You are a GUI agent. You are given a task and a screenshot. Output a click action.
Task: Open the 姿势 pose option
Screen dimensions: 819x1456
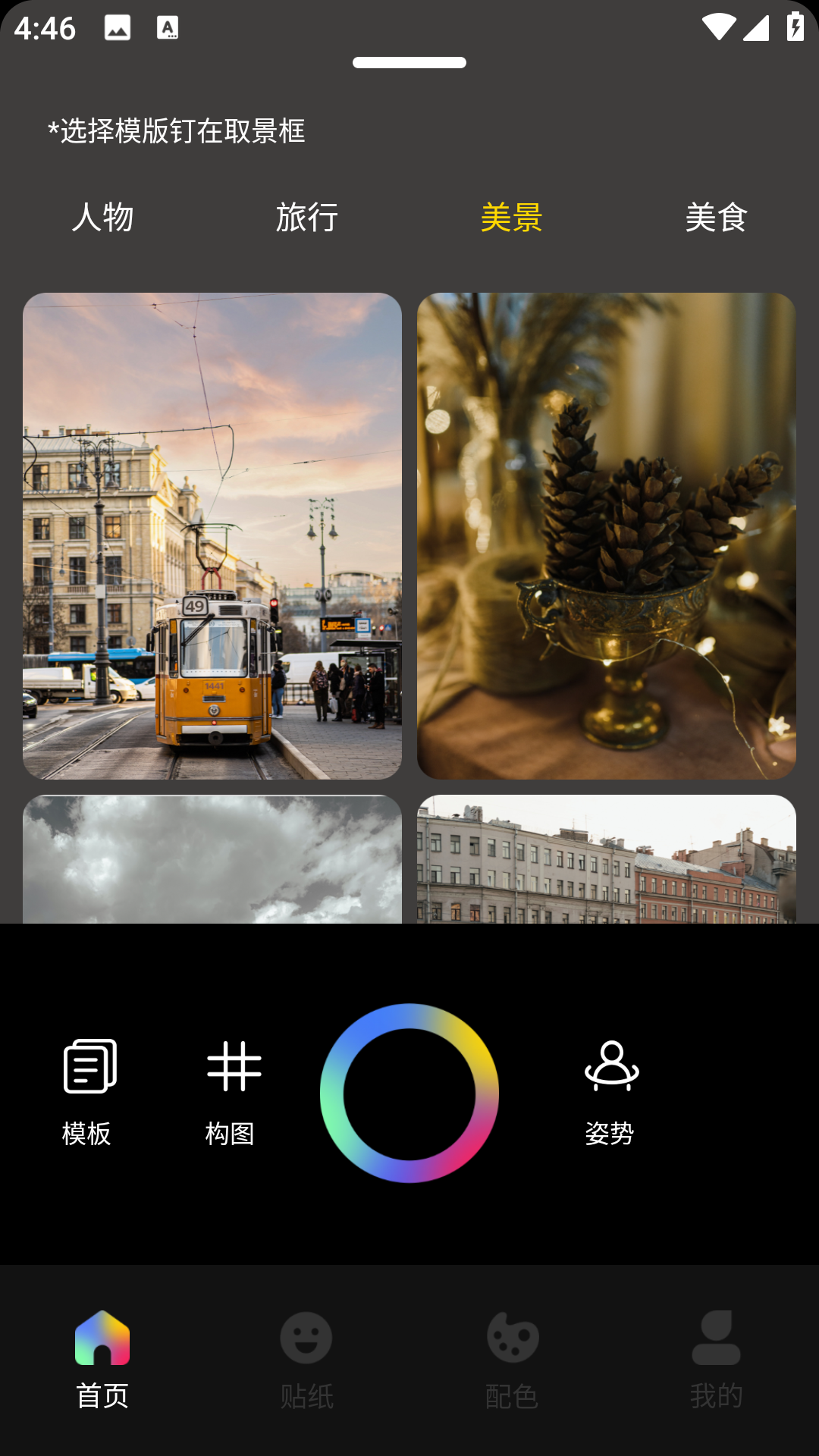click(x=610, y=1090)
